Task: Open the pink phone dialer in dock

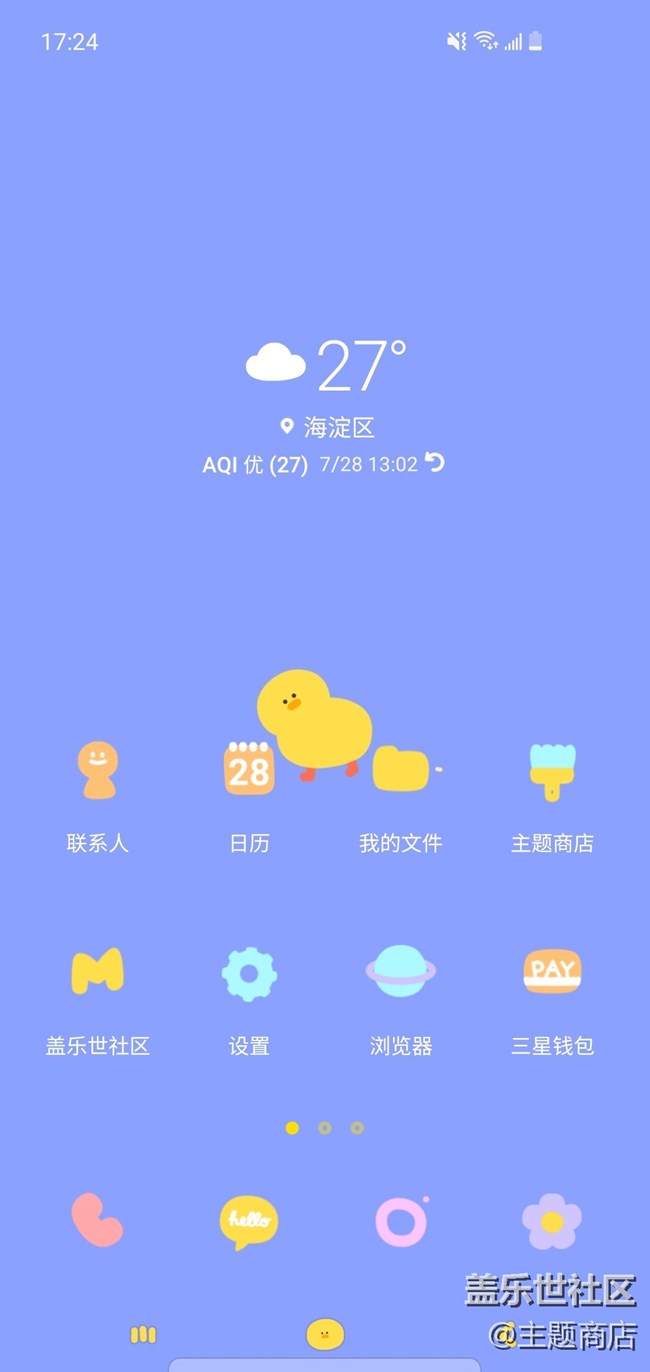Action: point(98,1220)
